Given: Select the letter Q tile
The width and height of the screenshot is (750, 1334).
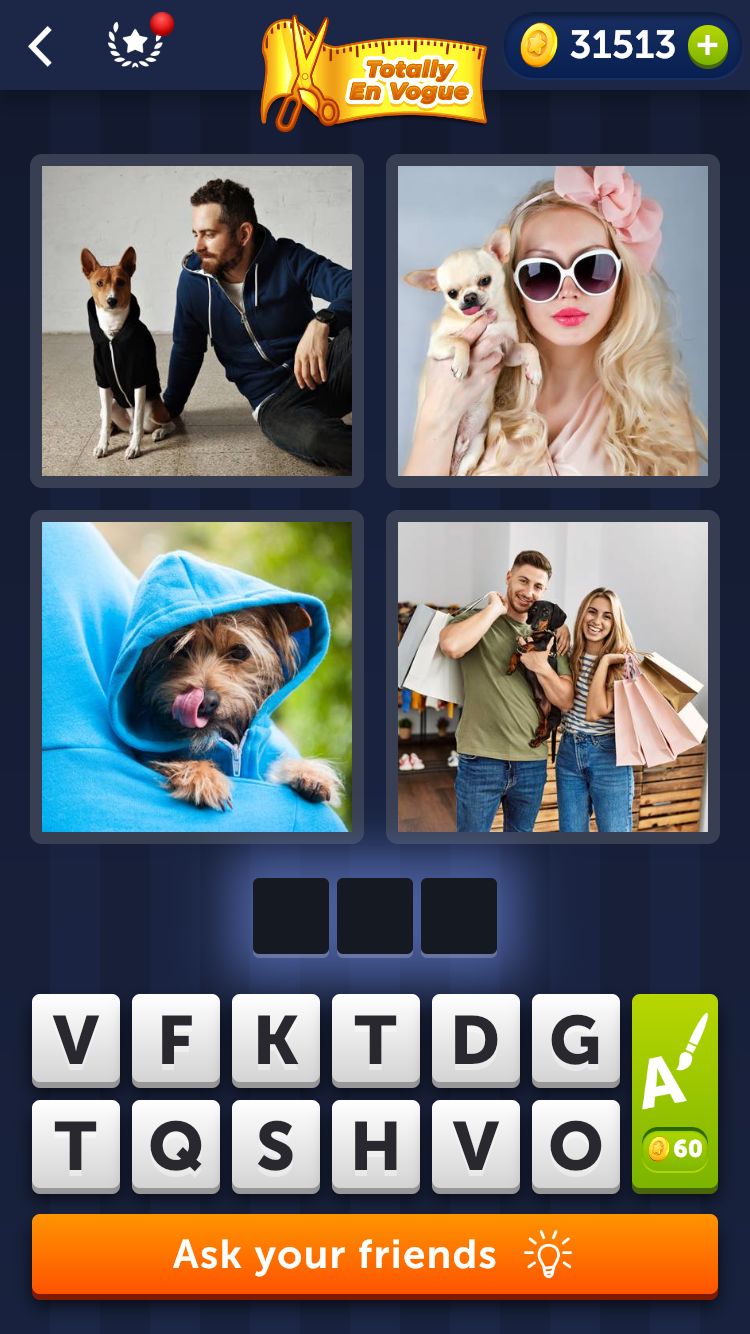Looking at the screenshot, I should point(176,1146).
